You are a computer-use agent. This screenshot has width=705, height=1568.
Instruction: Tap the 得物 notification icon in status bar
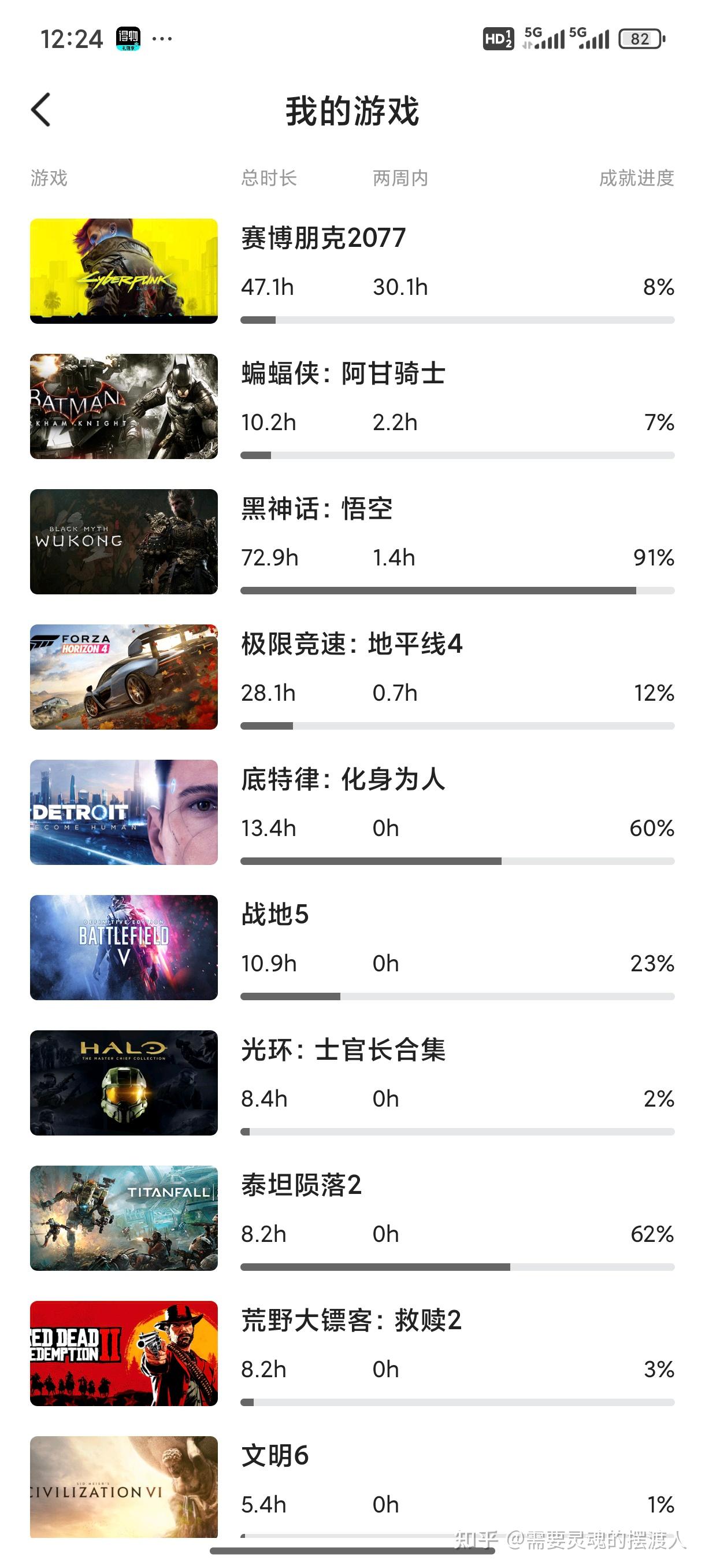point(129,38)
